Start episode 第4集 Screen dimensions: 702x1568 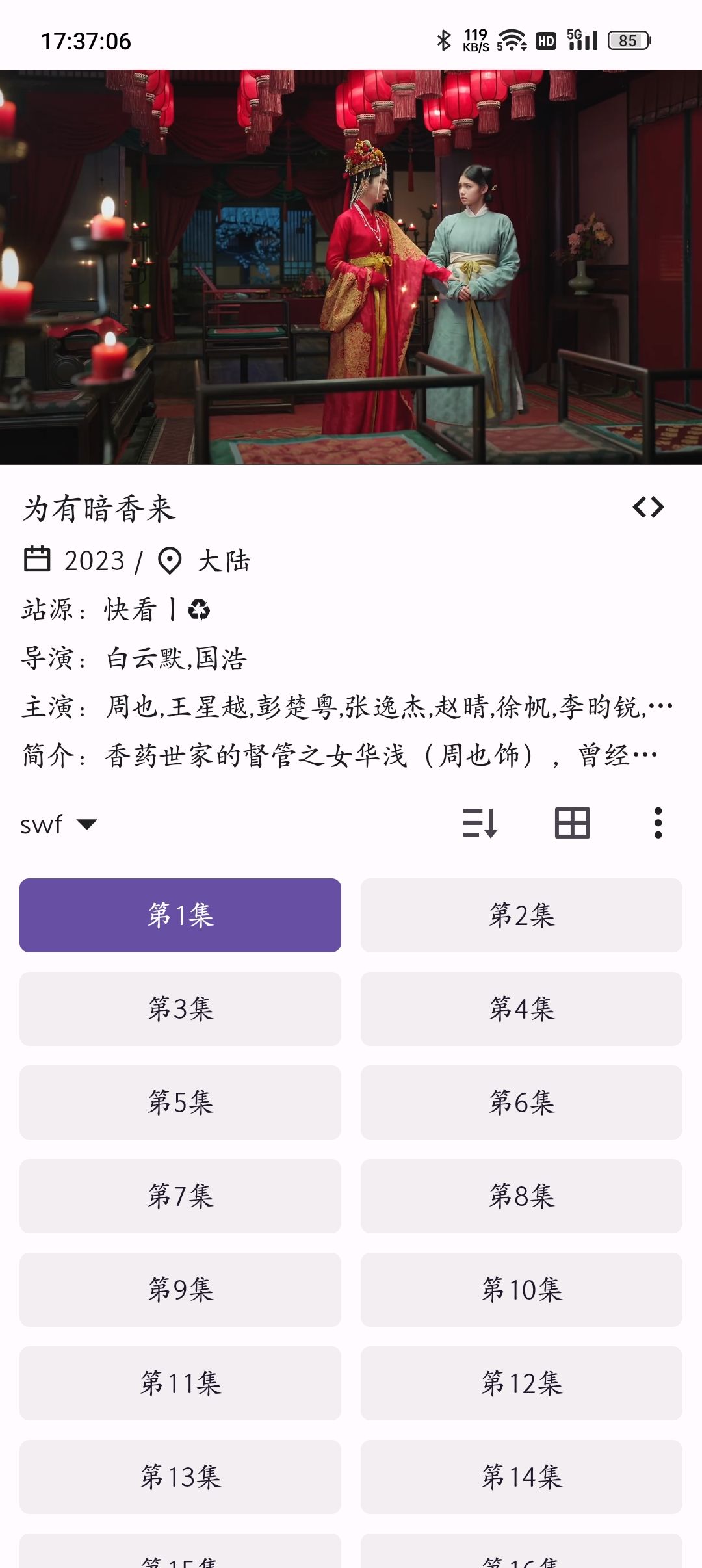[521, 1009]
